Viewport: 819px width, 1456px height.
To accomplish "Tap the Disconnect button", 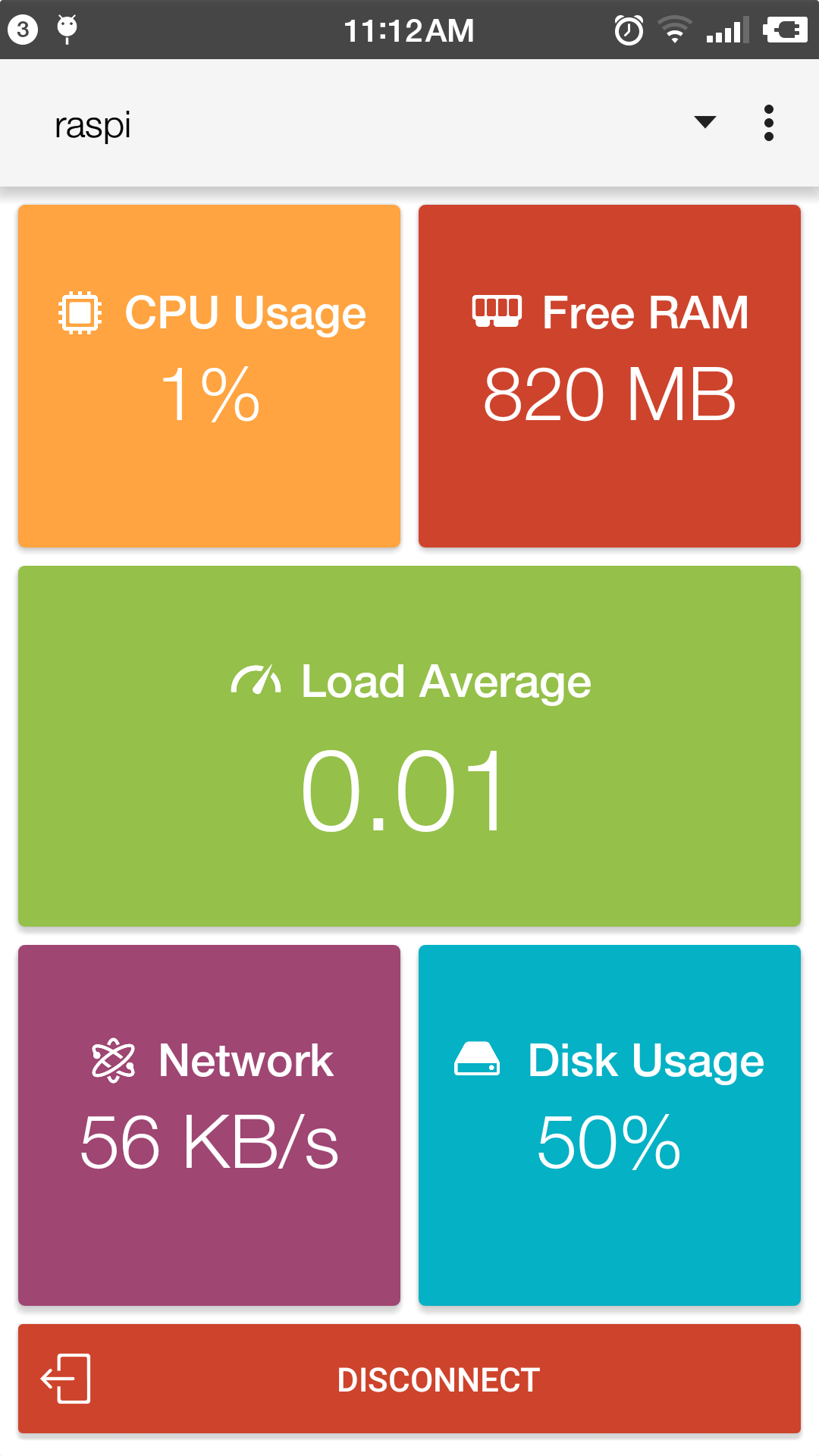I will [x=409, y=1379].
